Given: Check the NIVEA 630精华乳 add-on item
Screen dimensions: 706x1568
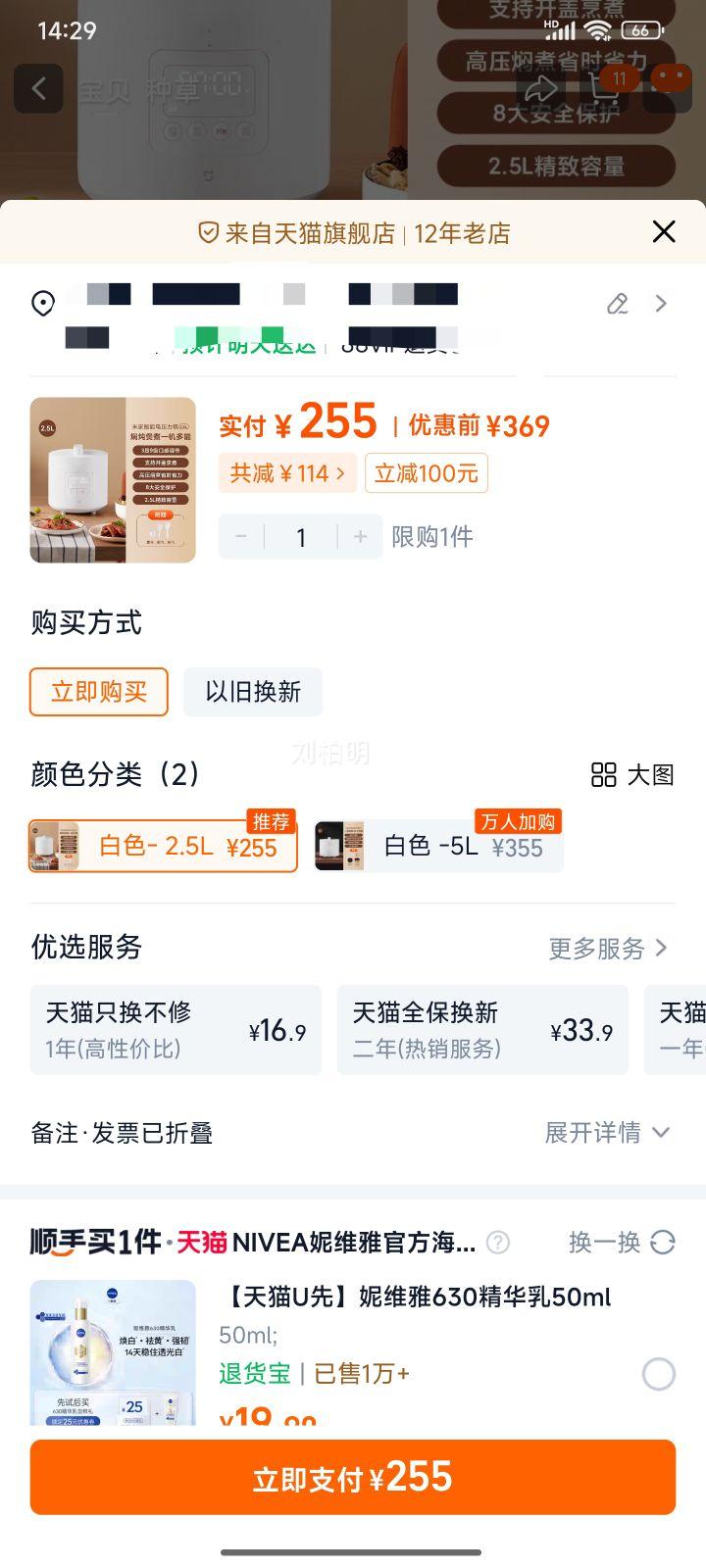Looking at the screenshot, I should pyautogui.click(x=658, y=1374).
